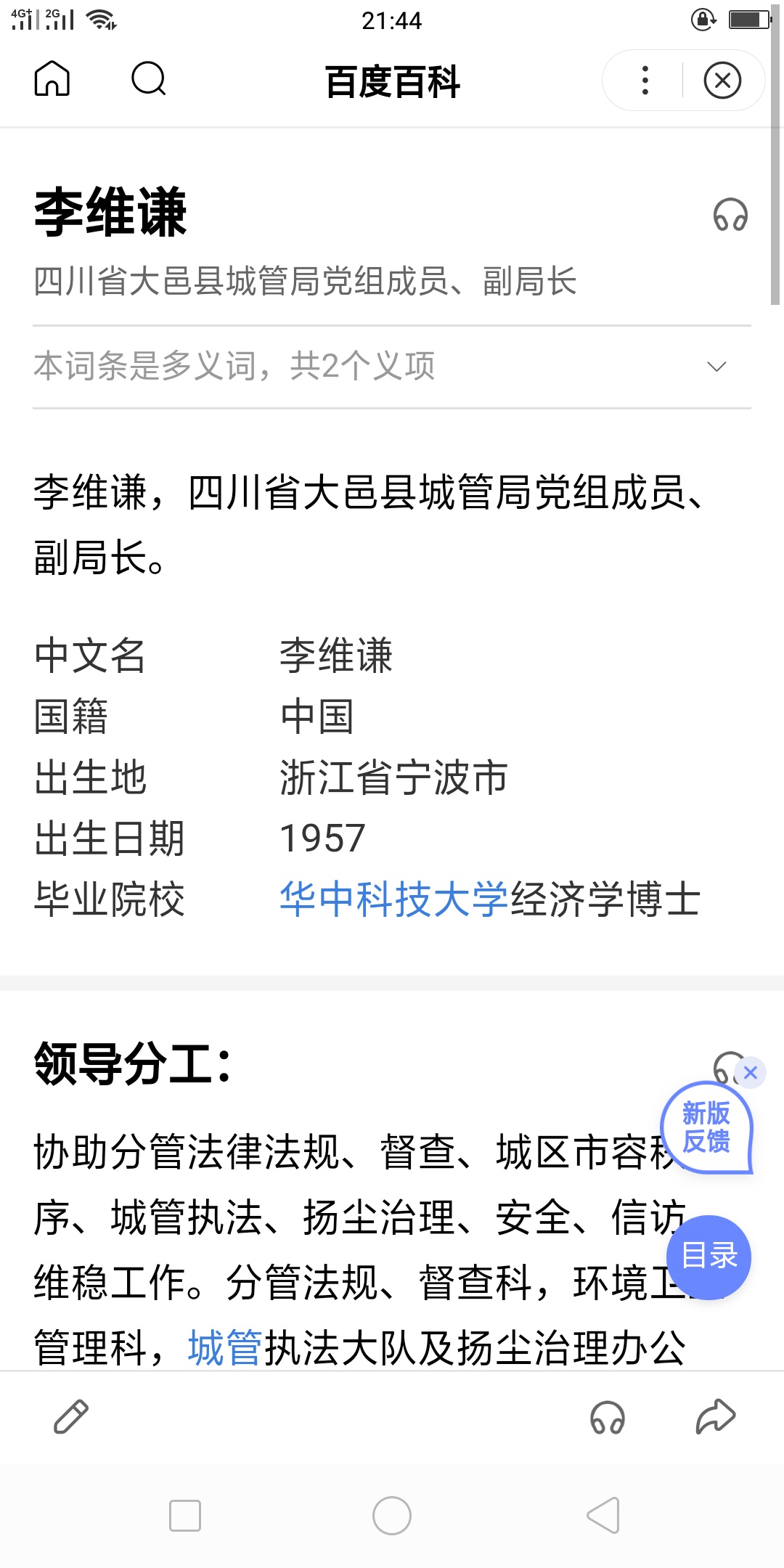
Task: Expand the 共2个义项 disambiguation dropdown
Action: (x=392, y=367)
